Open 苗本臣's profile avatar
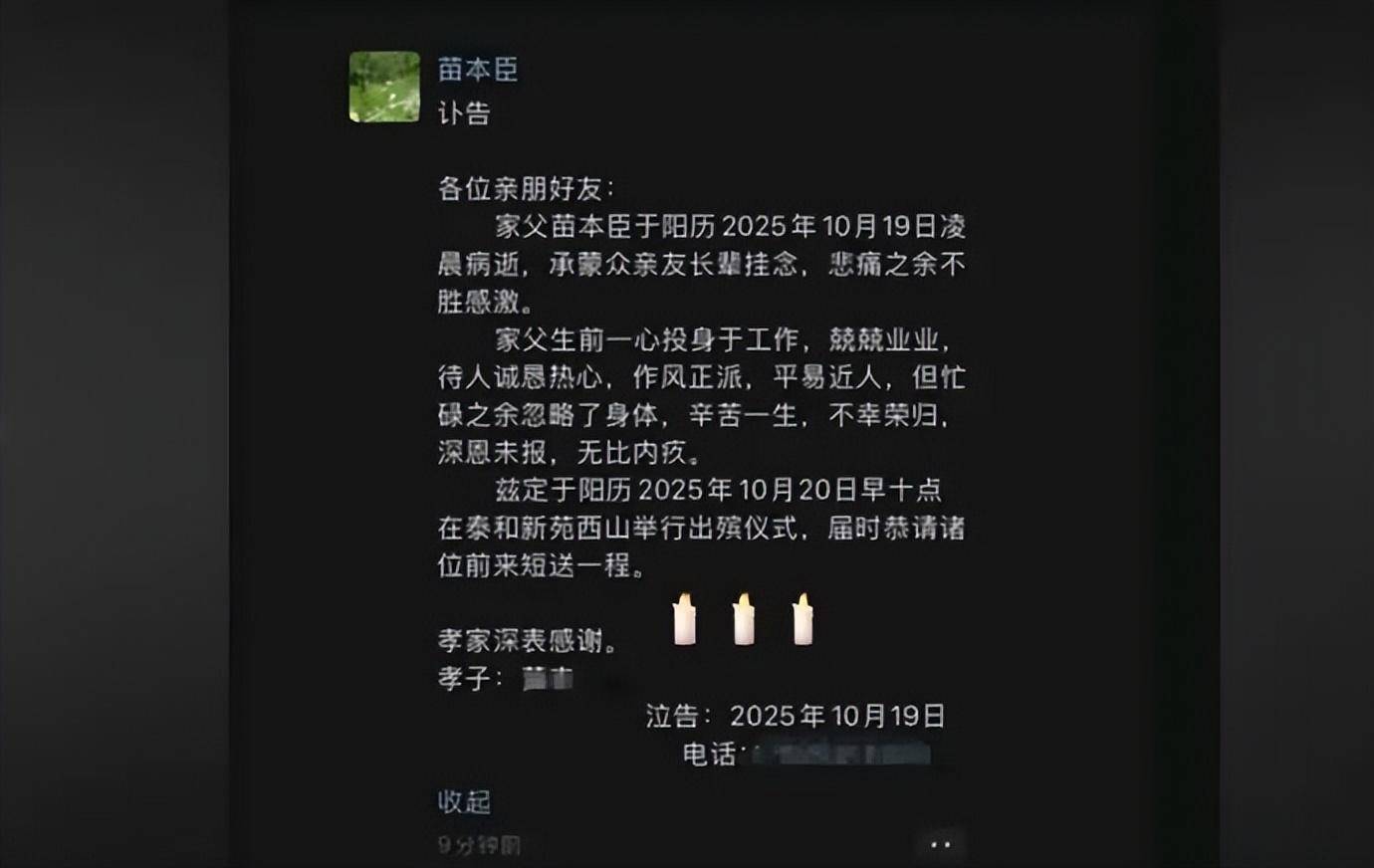 (384, 87)
